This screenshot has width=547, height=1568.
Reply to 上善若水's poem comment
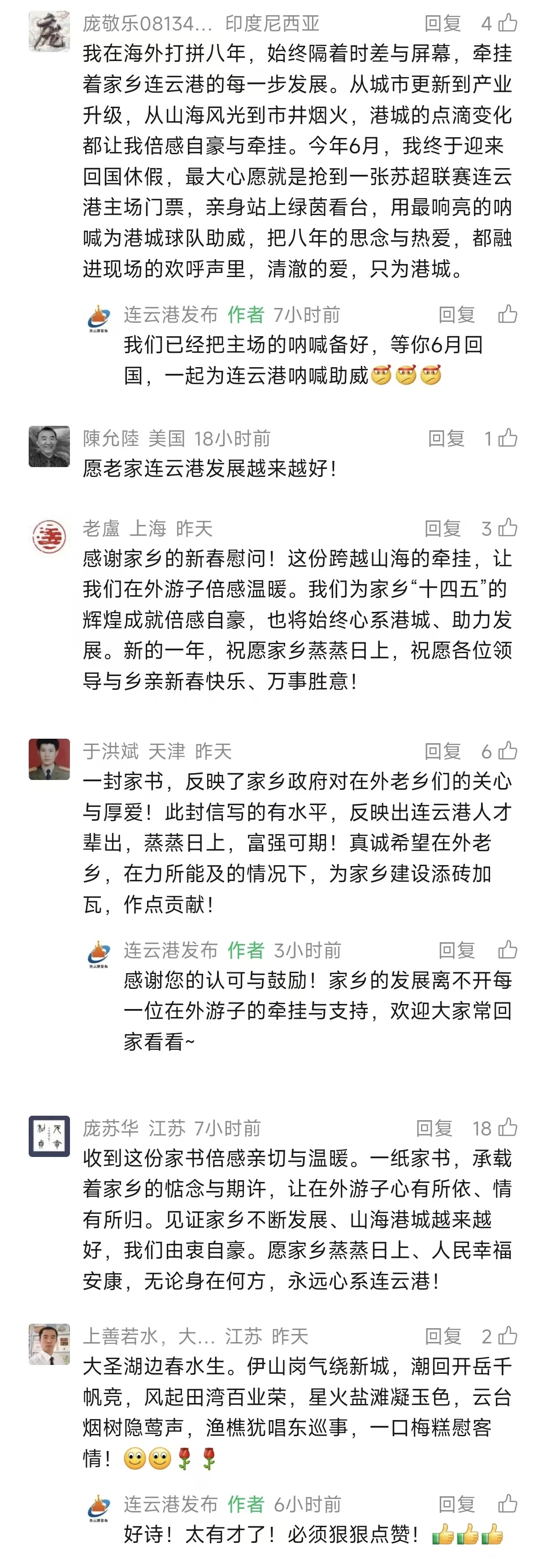442,1336
